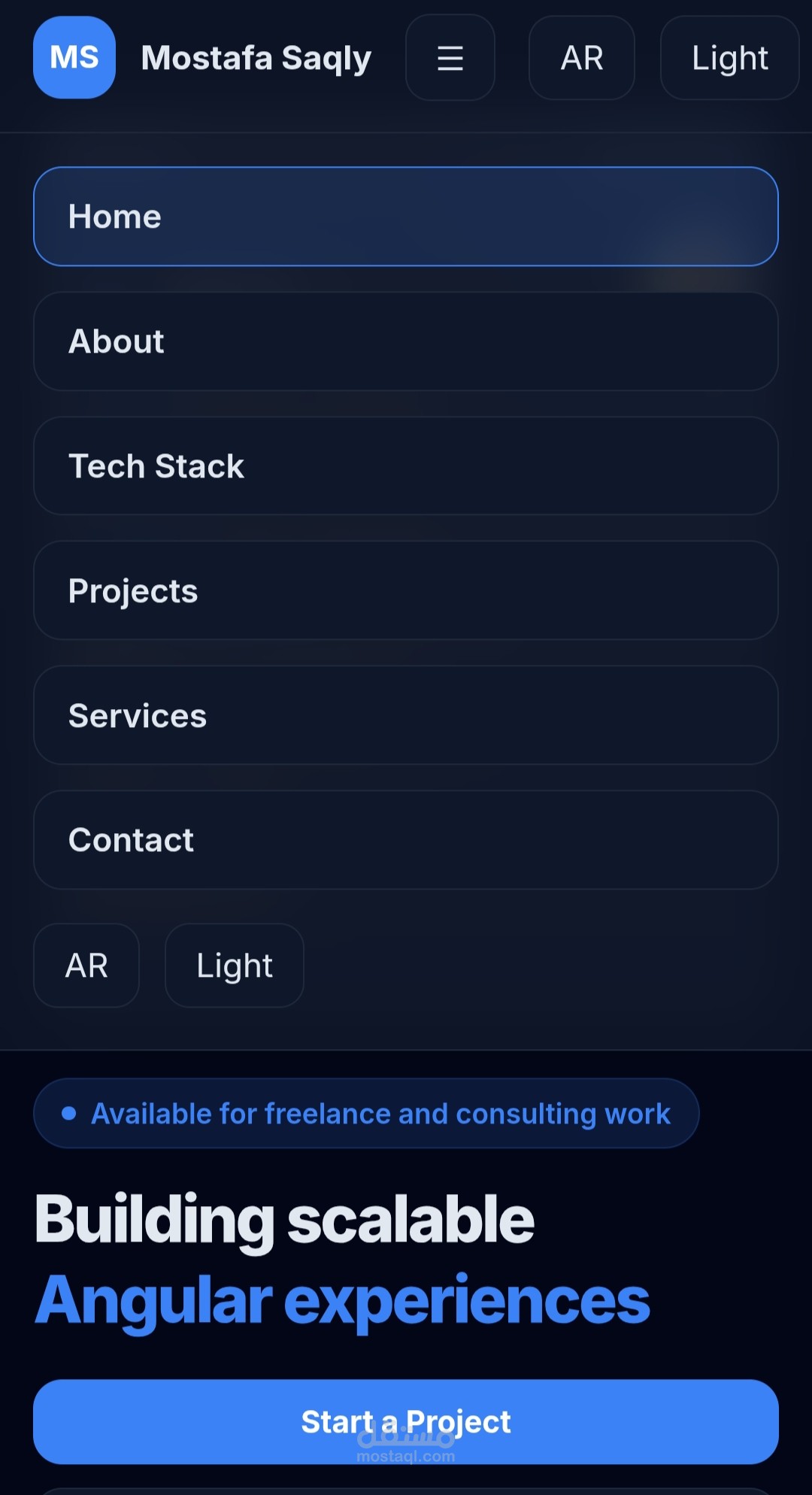Open the hamburger navigation menu icon
The width and height of the screenshot is (812, 1495).
coord(450,58)
